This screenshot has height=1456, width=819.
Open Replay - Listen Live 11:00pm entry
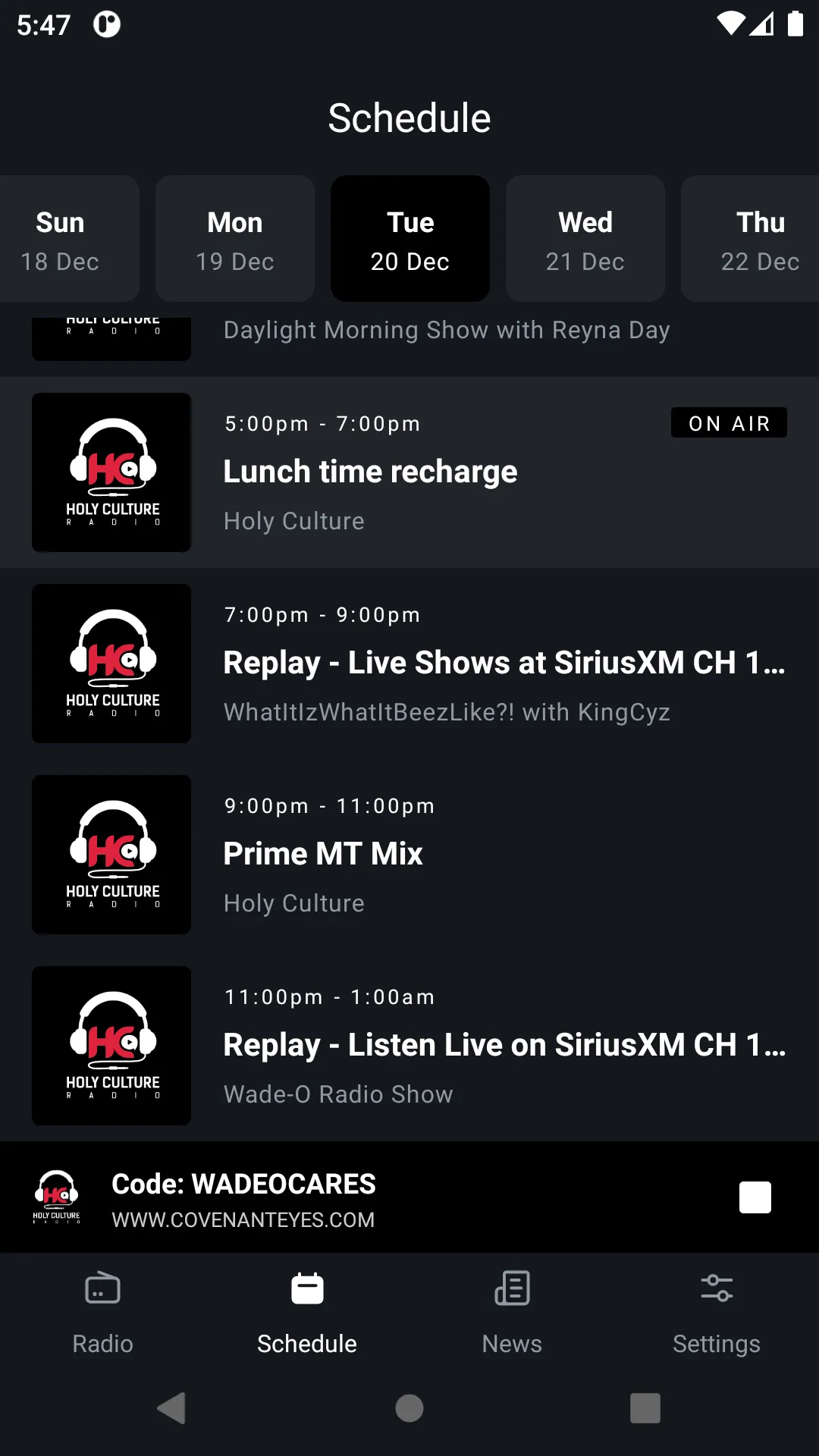point(409,1046)
